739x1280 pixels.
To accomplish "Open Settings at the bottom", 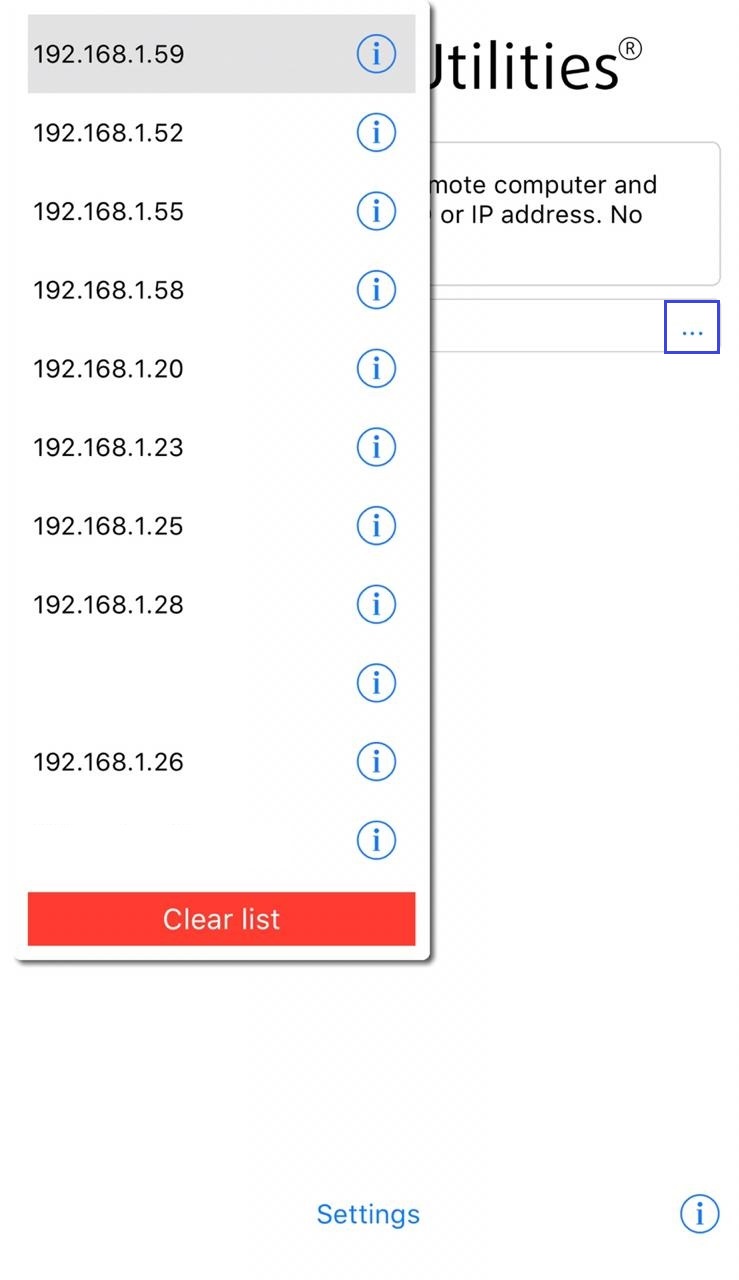I will point(368,1214).
